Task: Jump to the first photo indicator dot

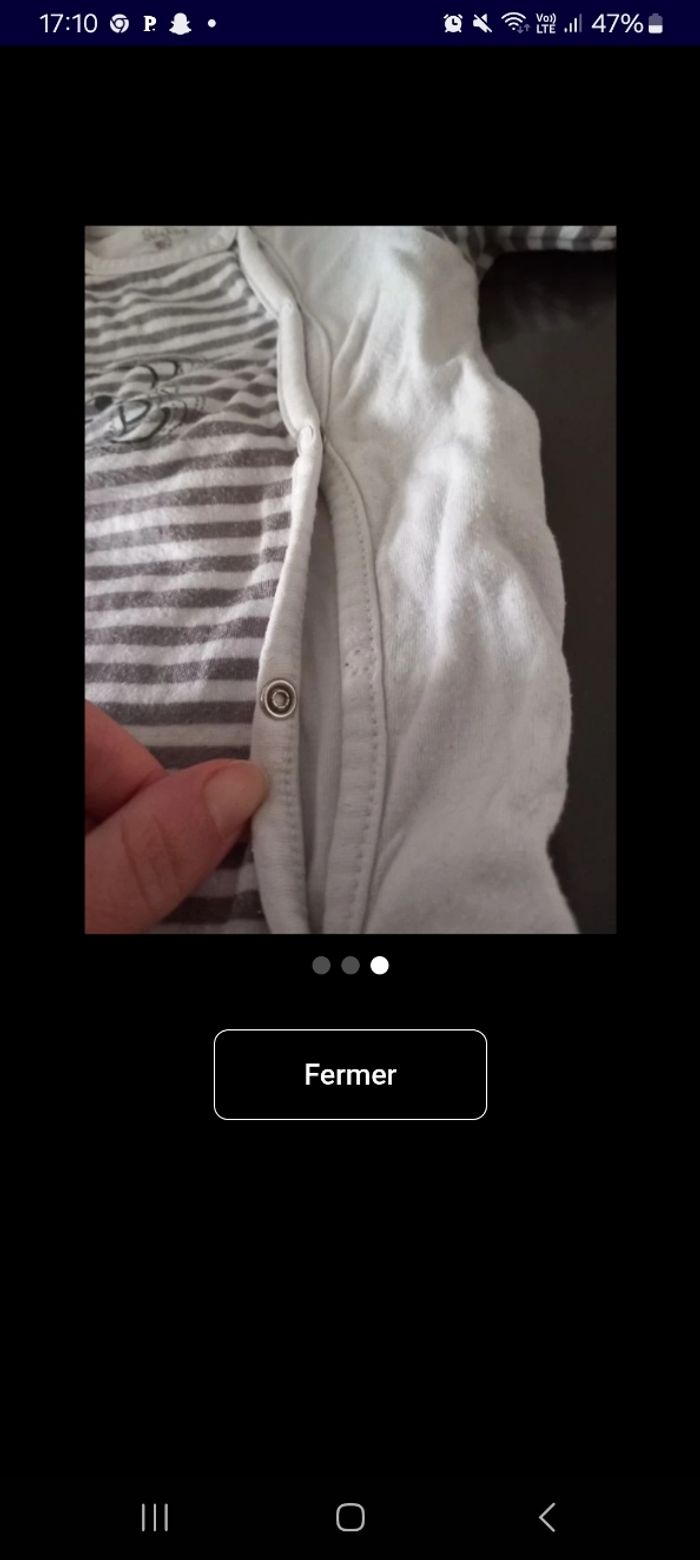Action: [321, 965]
